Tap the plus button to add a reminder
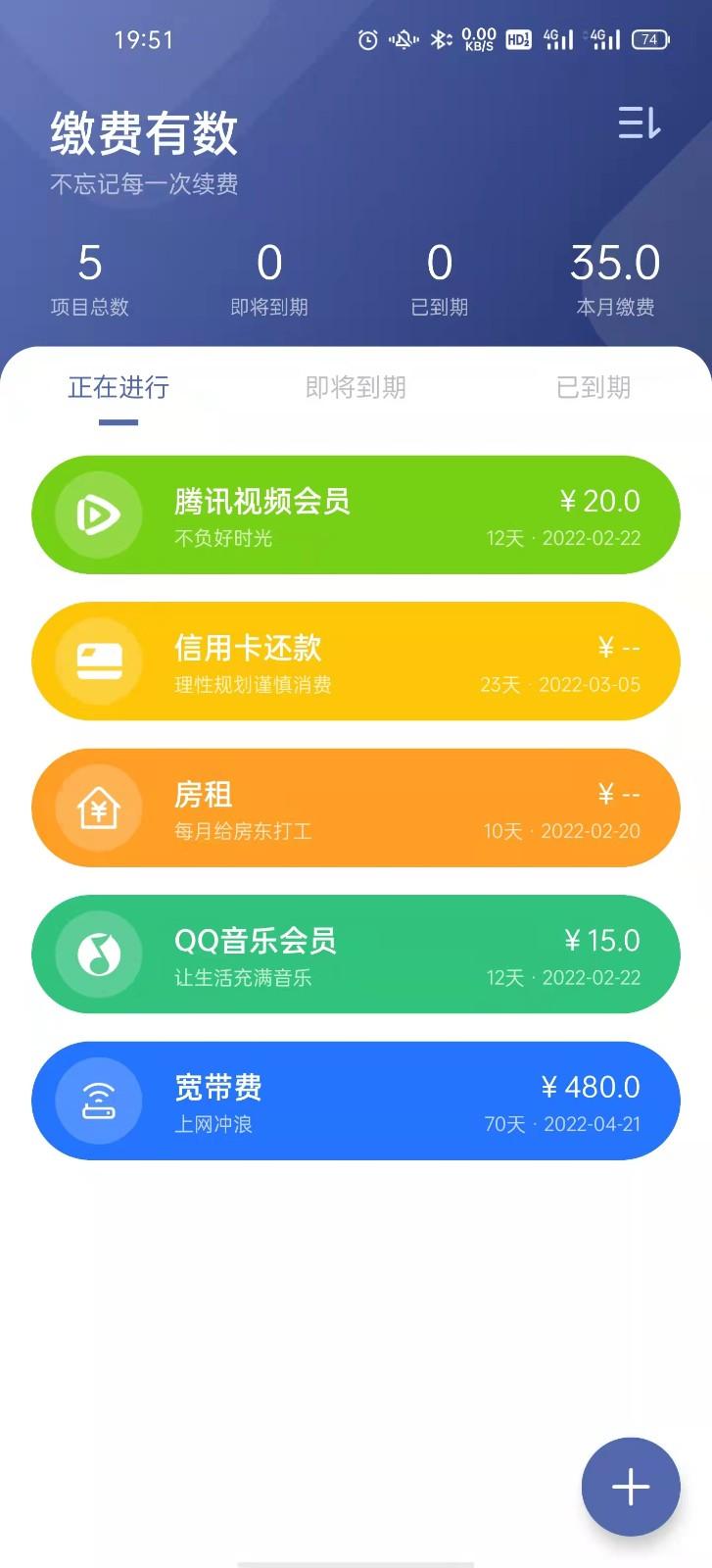Image resolution: width=712 pixels, height=1568 pixels. 630,1486
